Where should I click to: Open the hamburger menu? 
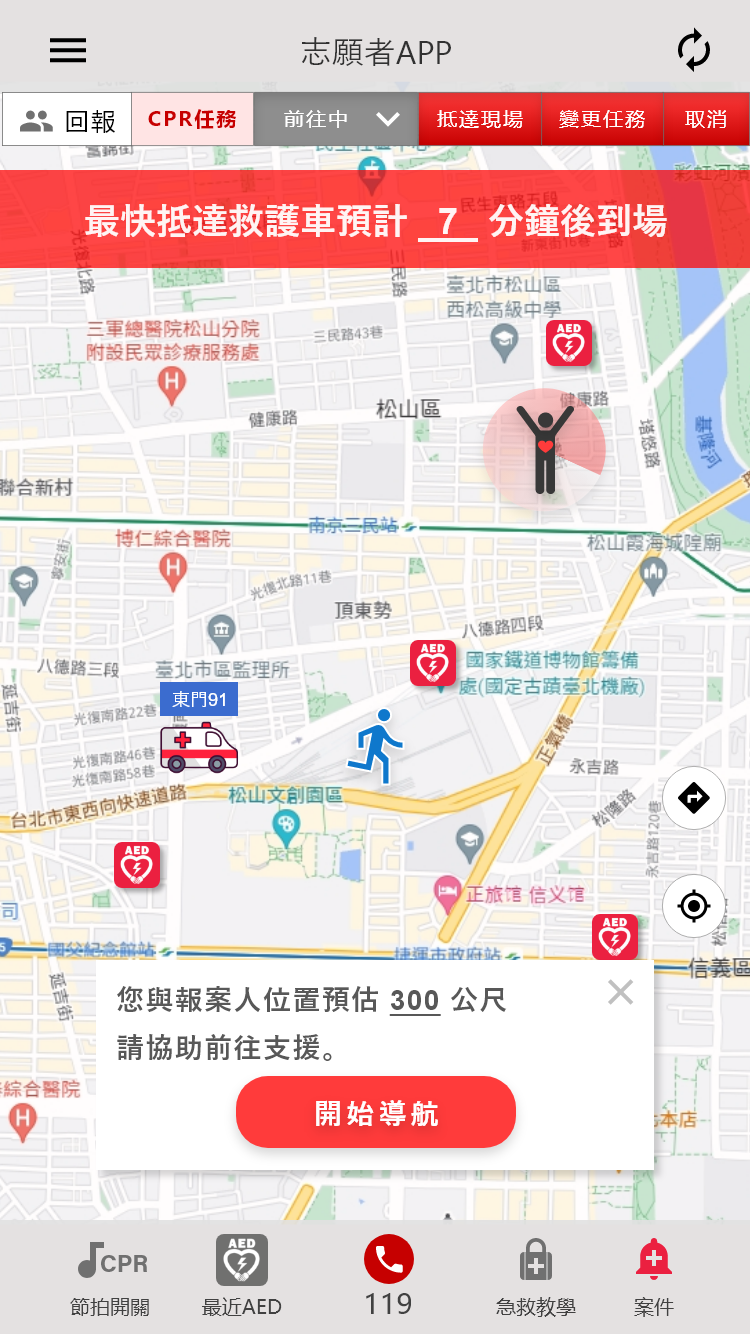click(x=68, y=50)
